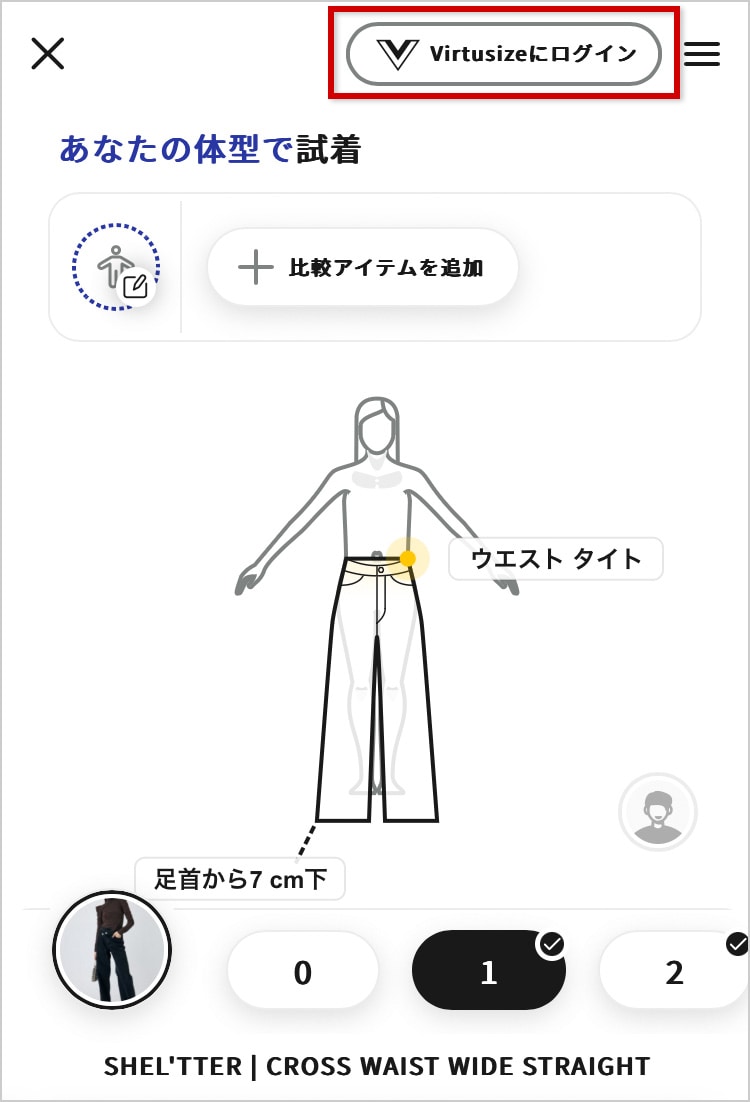Open the size selection carousel
Viewport: 750px width, 1102px height.
[x=488, y=969]
